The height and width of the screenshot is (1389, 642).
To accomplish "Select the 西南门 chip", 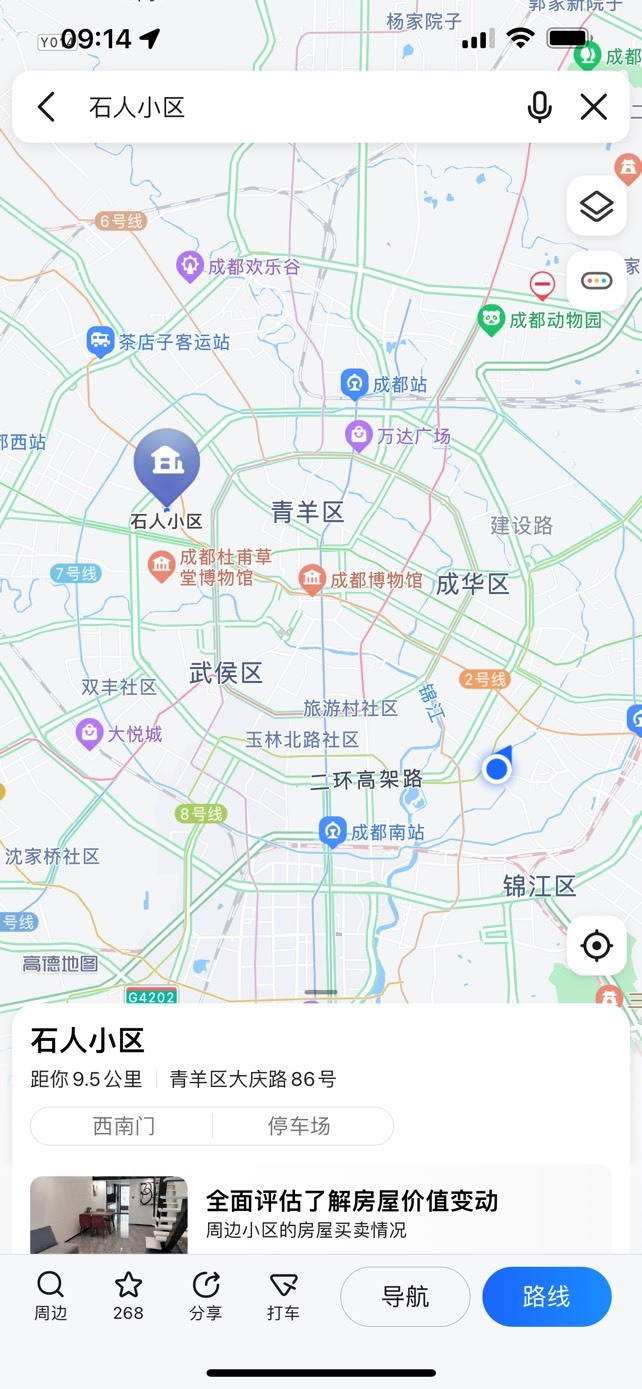I will 124,1126.
